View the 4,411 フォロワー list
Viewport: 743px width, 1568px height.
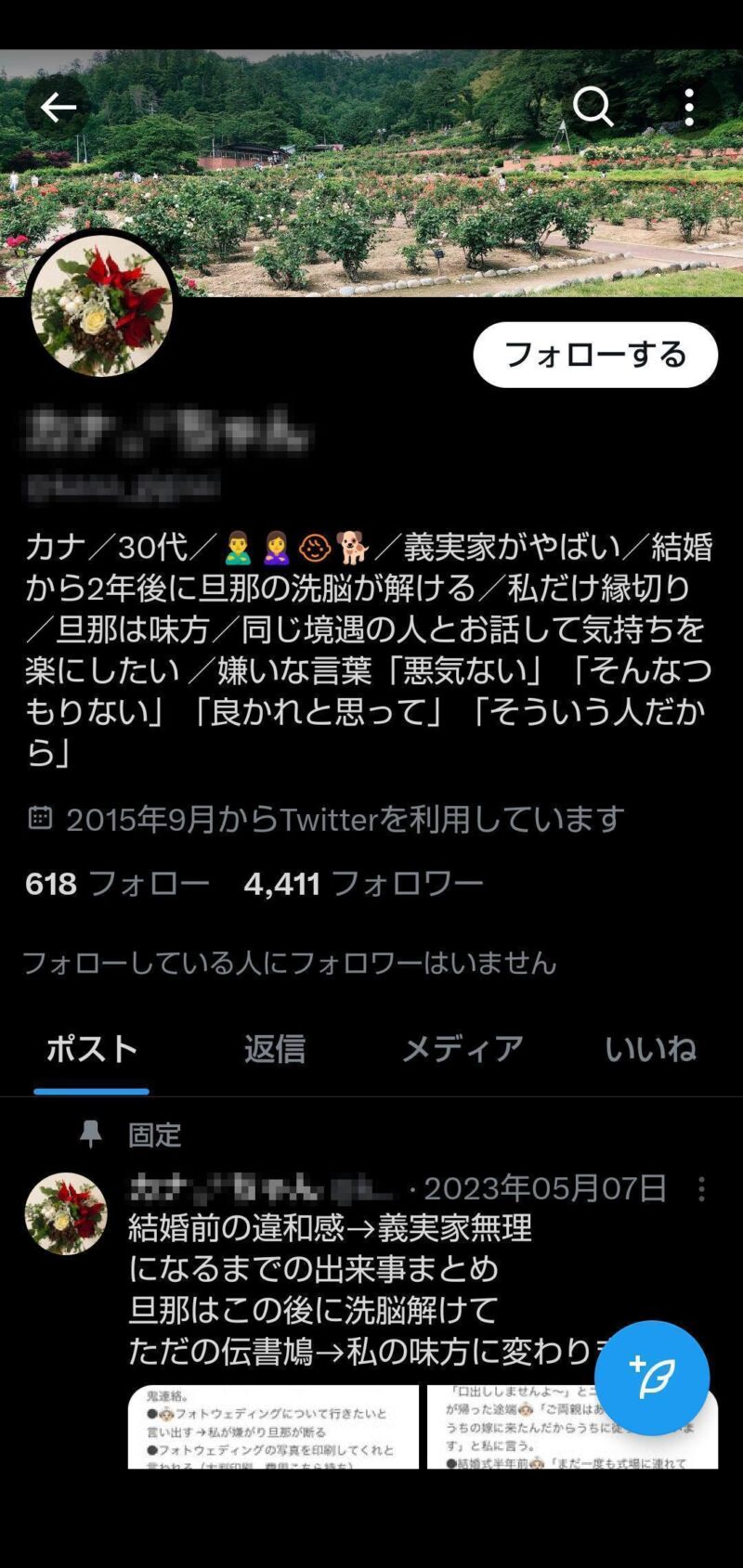click(363, 884)
